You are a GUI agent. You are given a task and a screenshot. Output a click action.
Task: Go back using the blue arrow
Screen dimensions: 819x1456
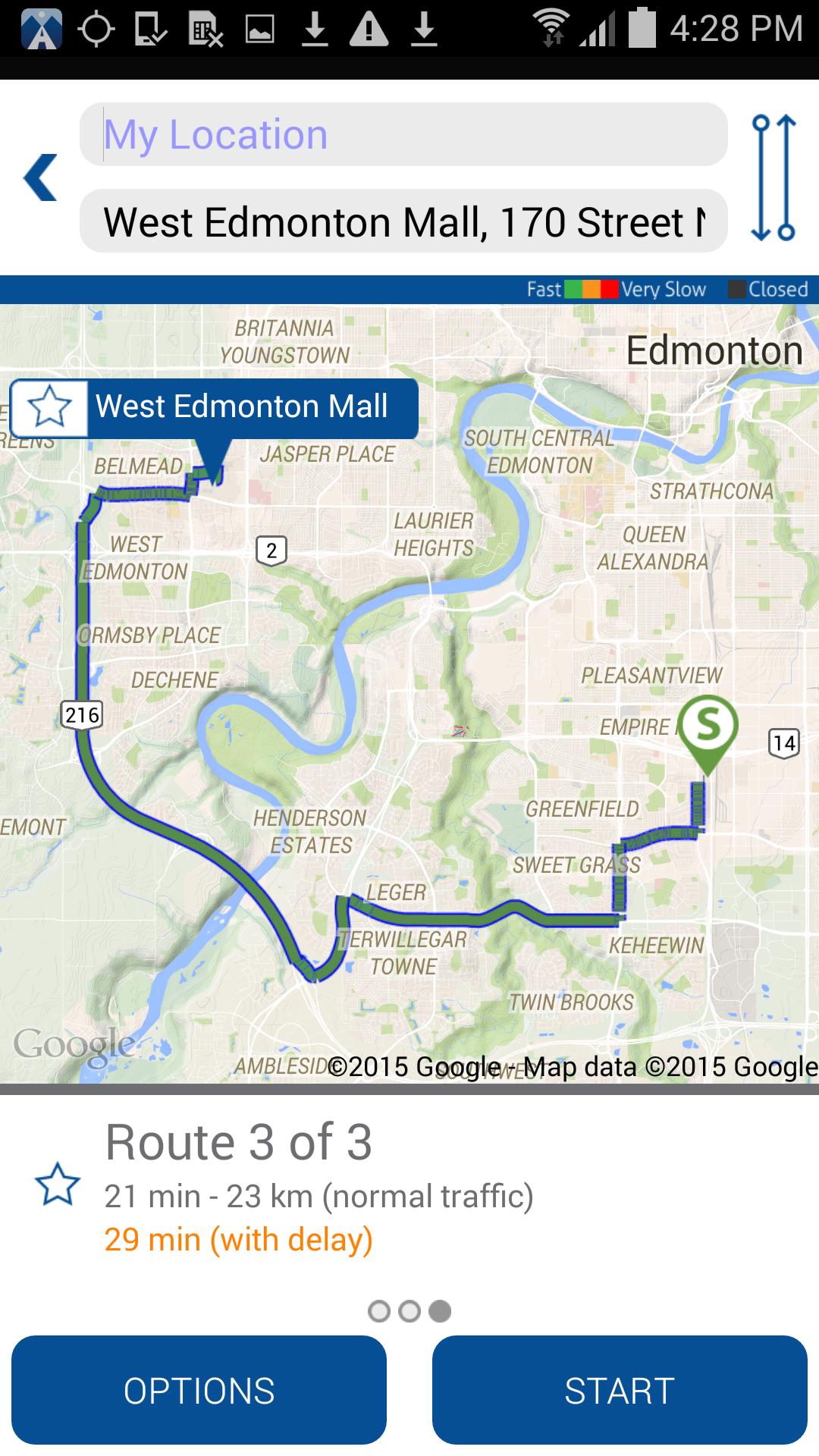point(41,177)
